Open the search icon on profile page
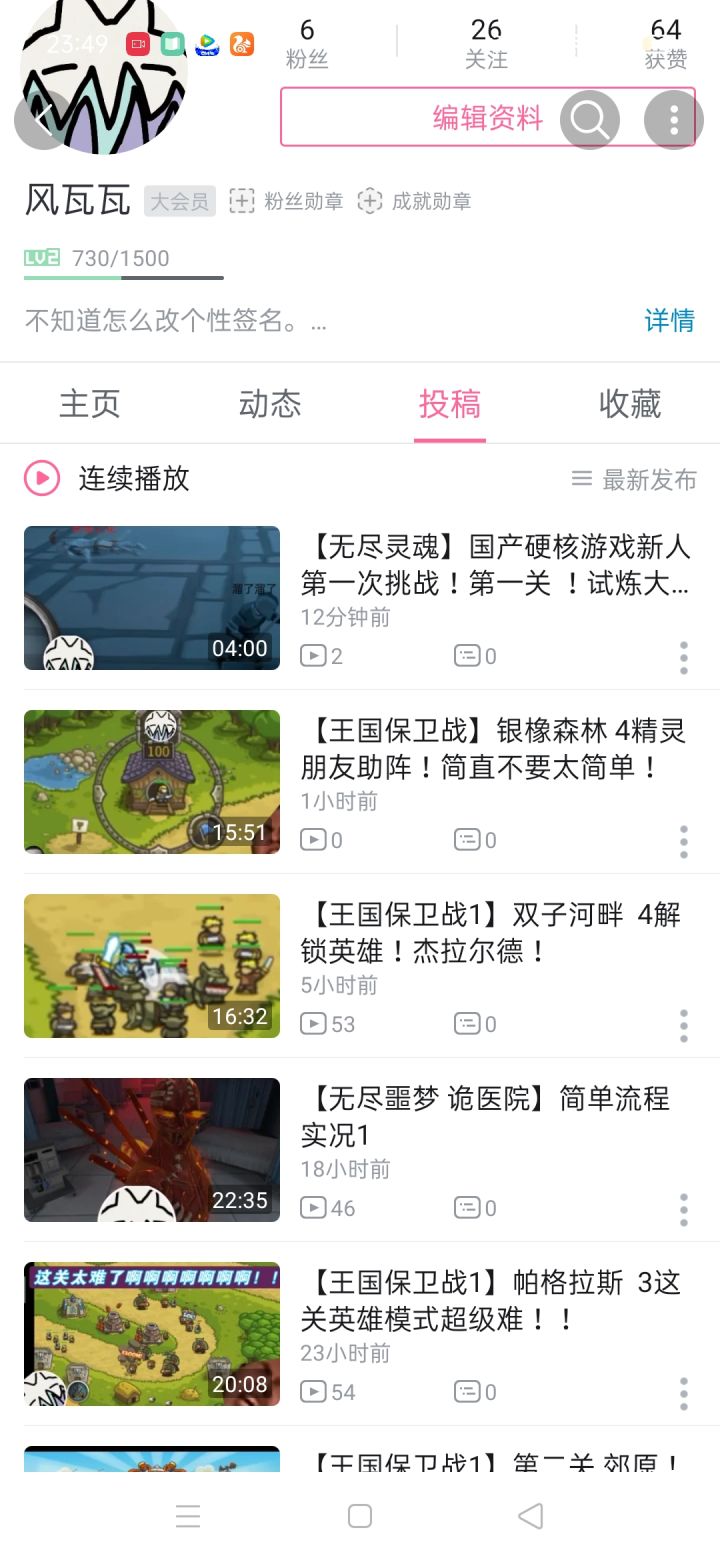720x1560 pixels. point(589,119)
